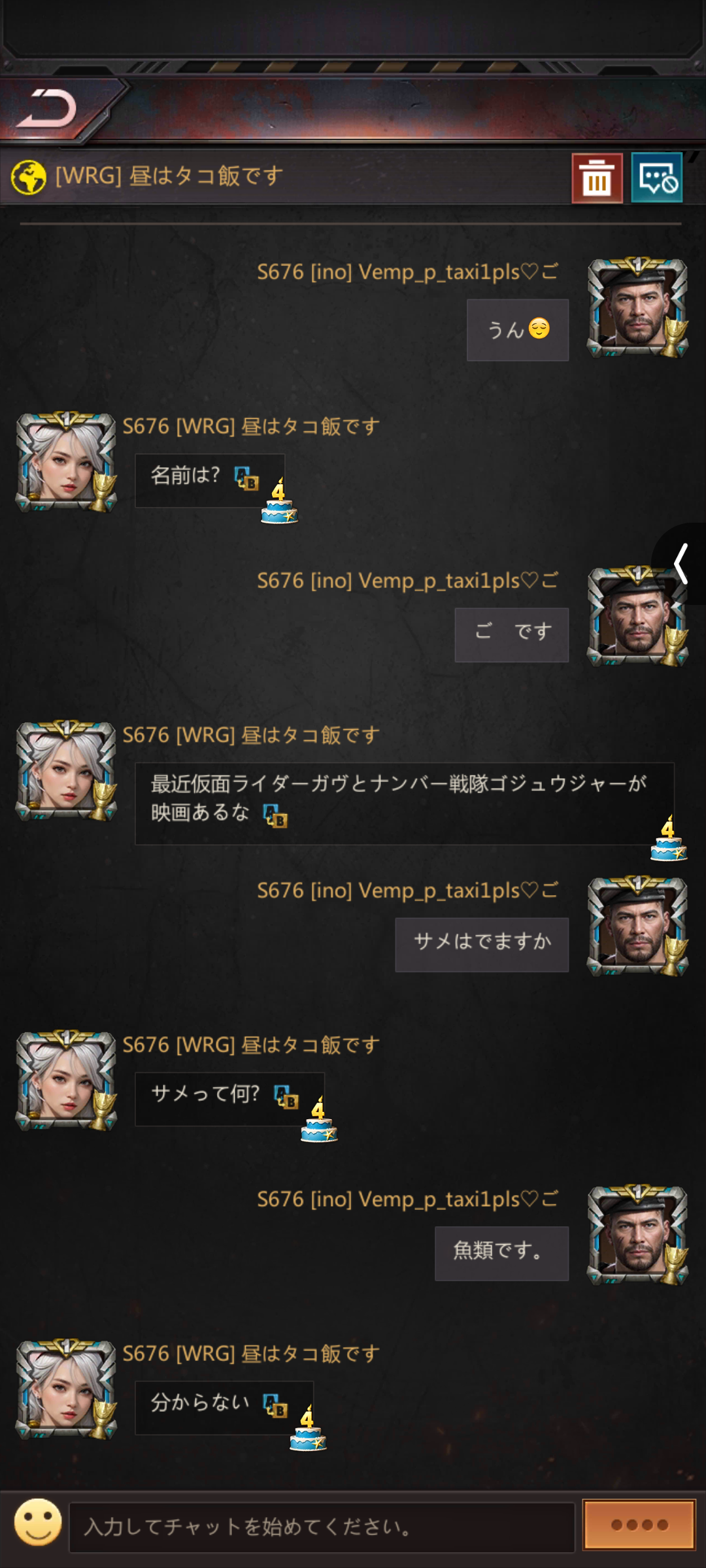706x1568 pixels.
Task: Open the block chat icon
Action: 657,178
